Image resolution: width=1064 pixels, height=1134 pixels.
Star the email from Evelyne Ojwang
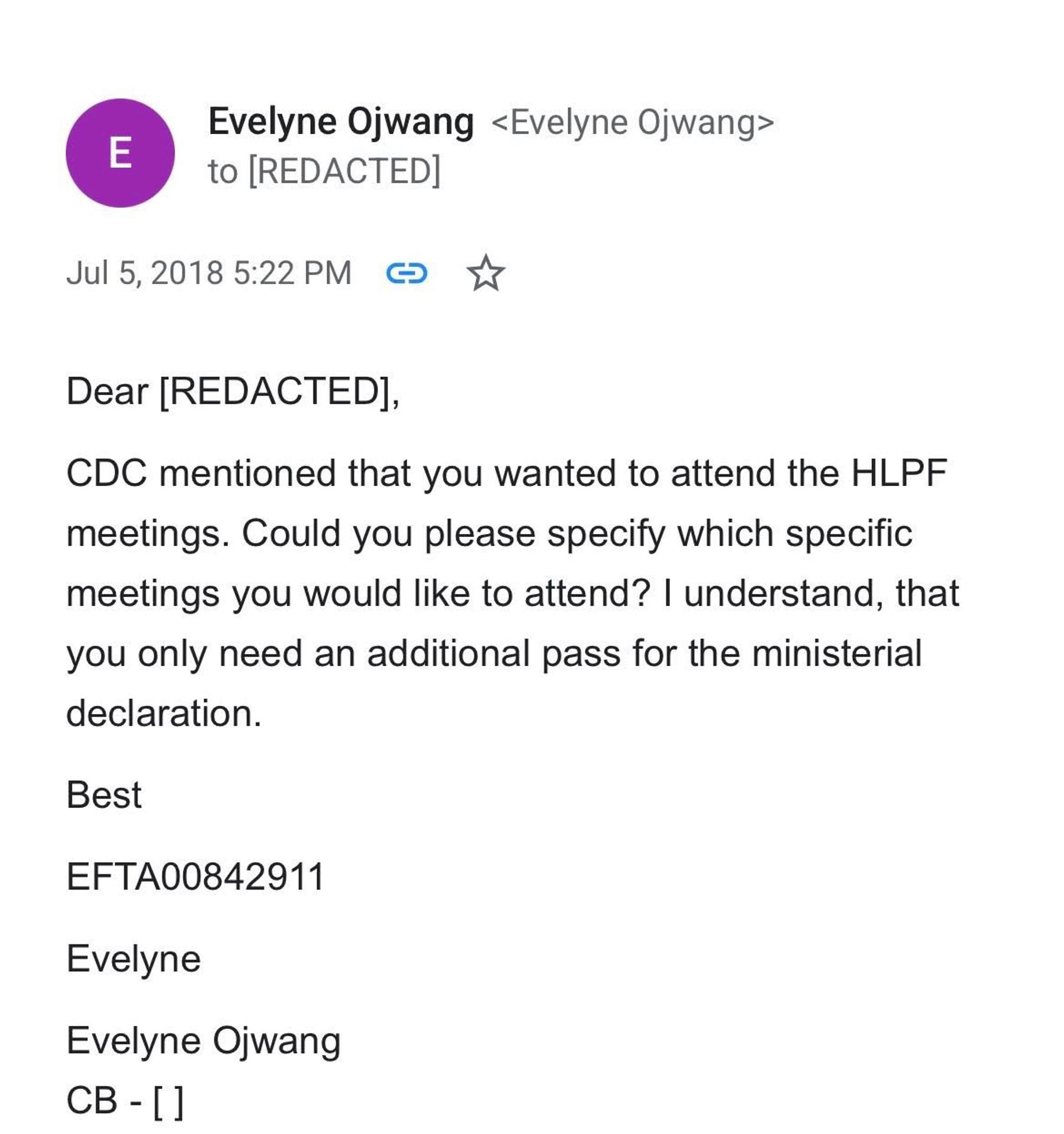486,273
